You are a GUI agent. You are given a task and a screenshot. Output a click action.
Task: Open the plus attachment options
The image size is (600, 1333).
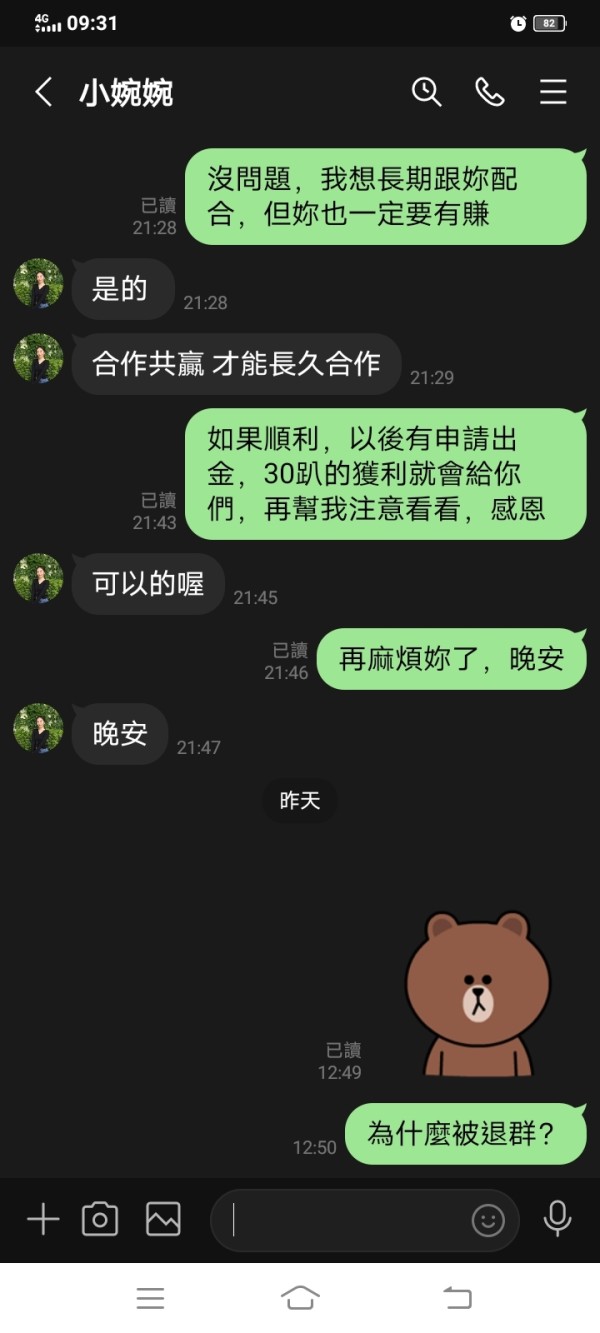[x=43, y=1219]
